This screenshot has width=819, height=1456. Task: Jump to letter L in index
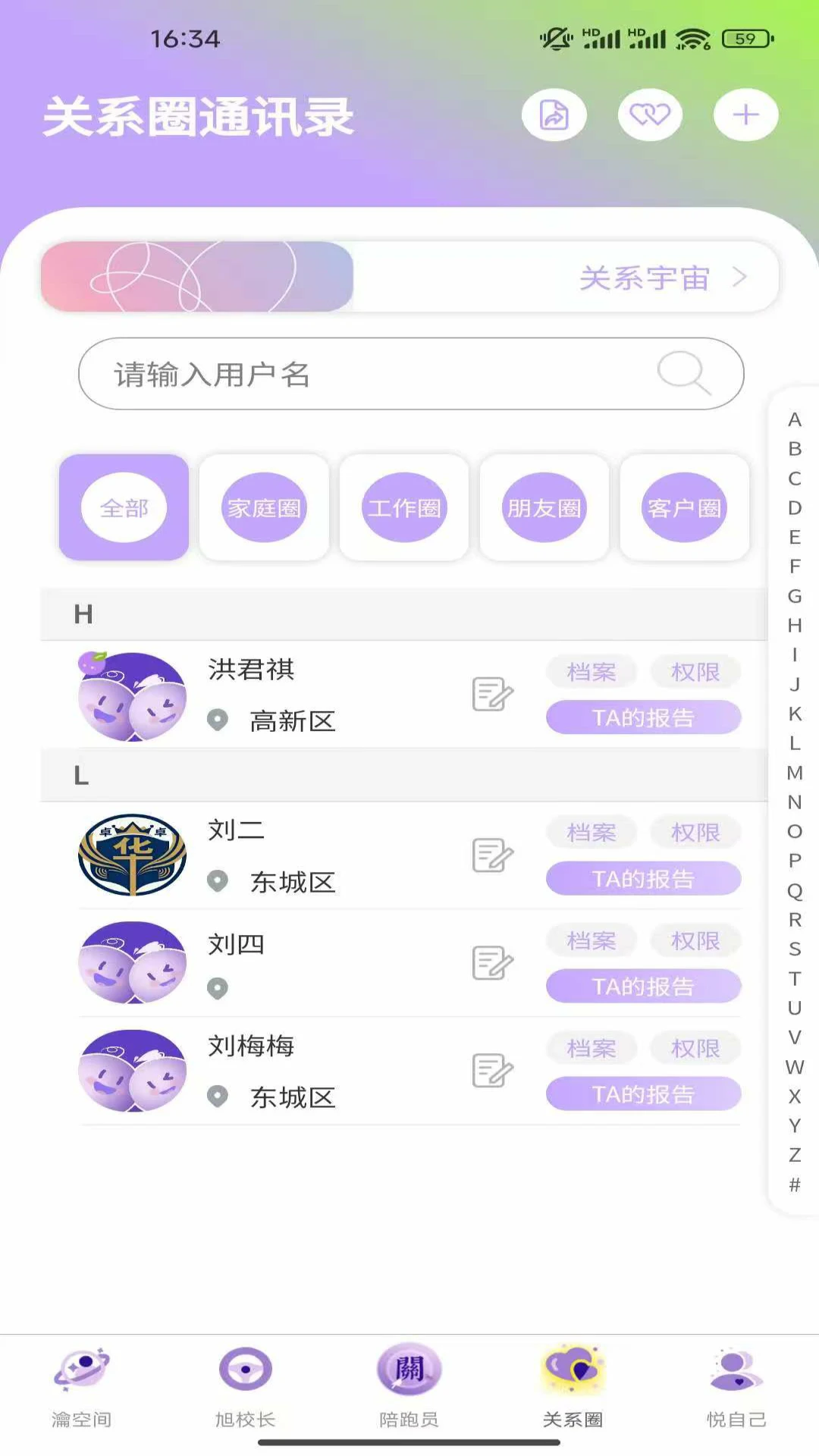point(795,743)
